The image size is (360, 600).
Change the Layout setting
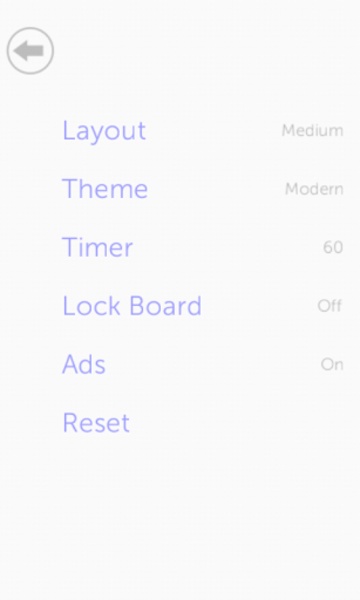(203, 130)
